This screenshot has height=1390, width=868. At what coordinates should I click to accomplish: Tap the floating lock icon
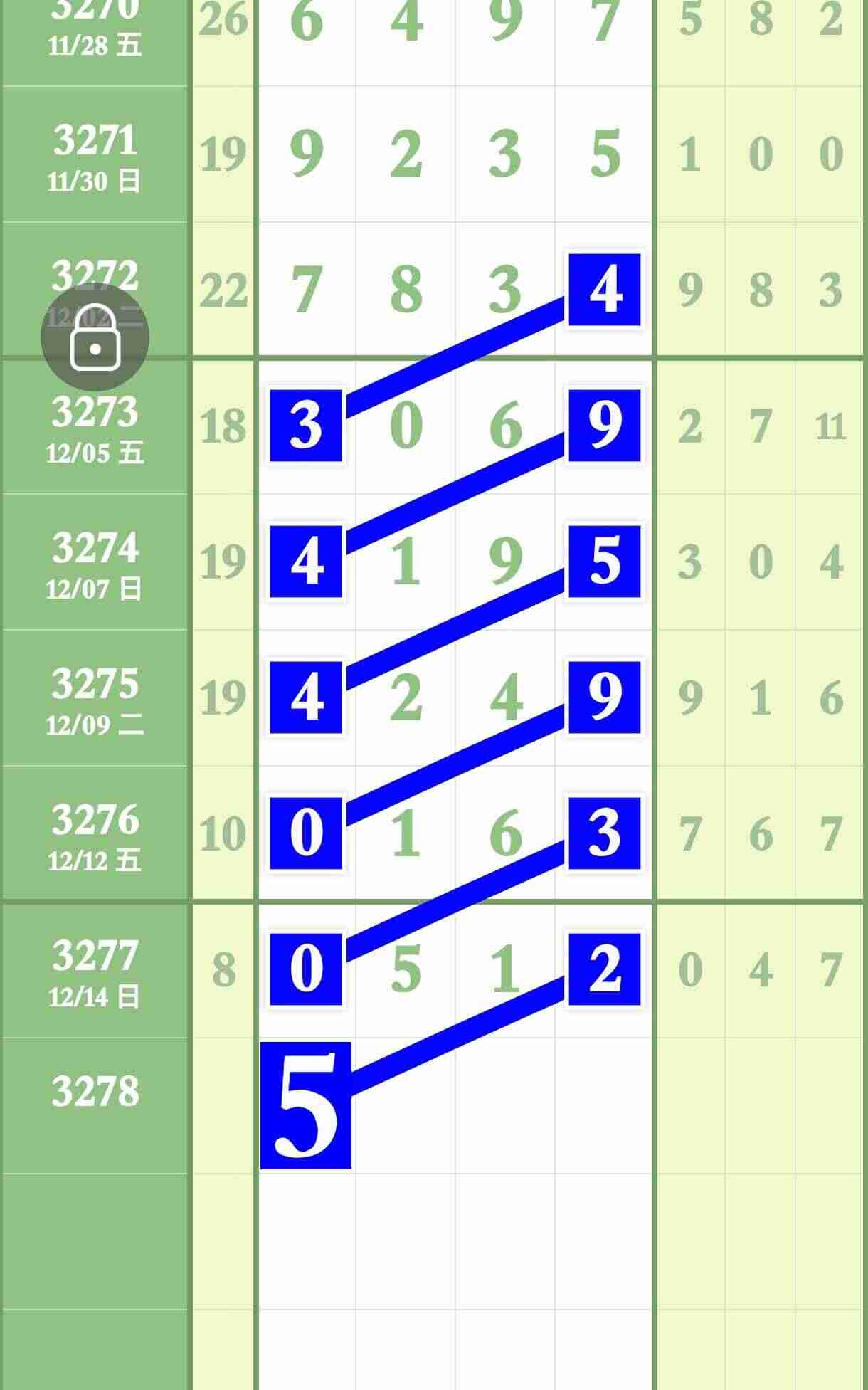pyautogui.click(x=95, y=338)
